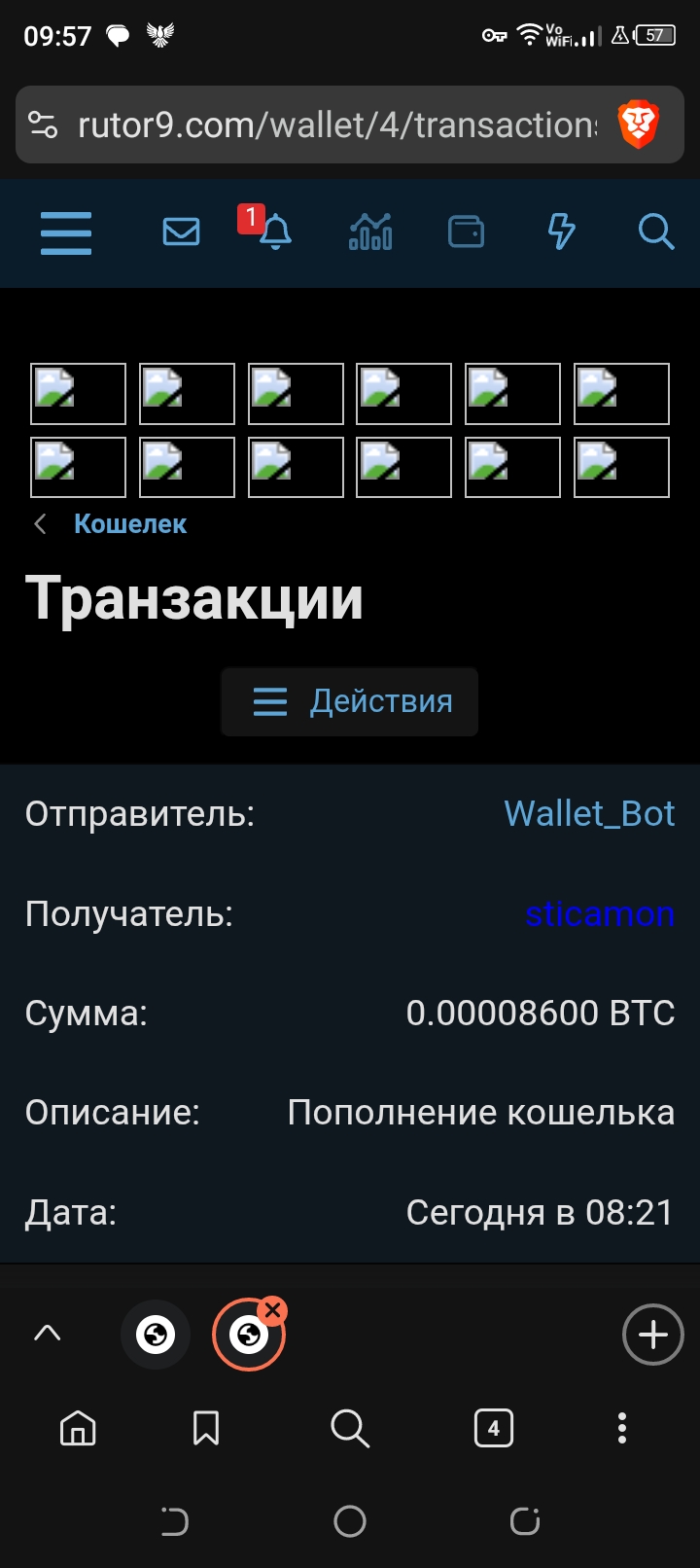This screenshot has height=1568, width=700.
Task: Switch to the highlighted private tab circle
Action: [x=249, y=1334]
